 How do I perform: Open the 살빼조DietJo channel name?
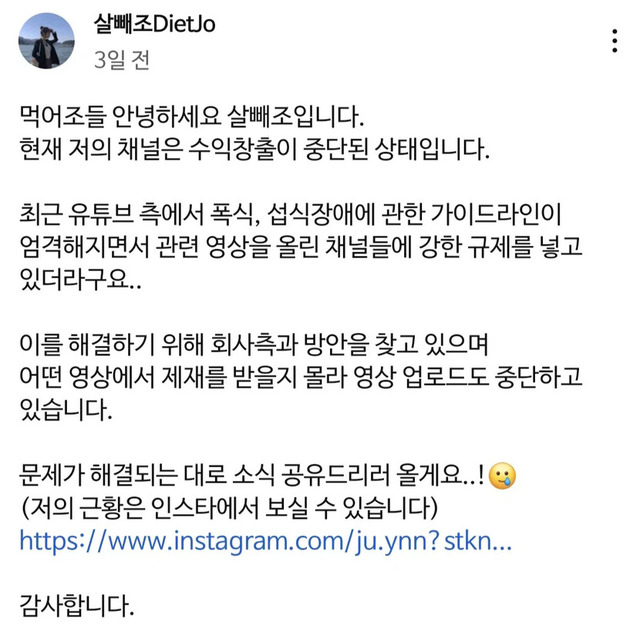click(x=154, y=24)
